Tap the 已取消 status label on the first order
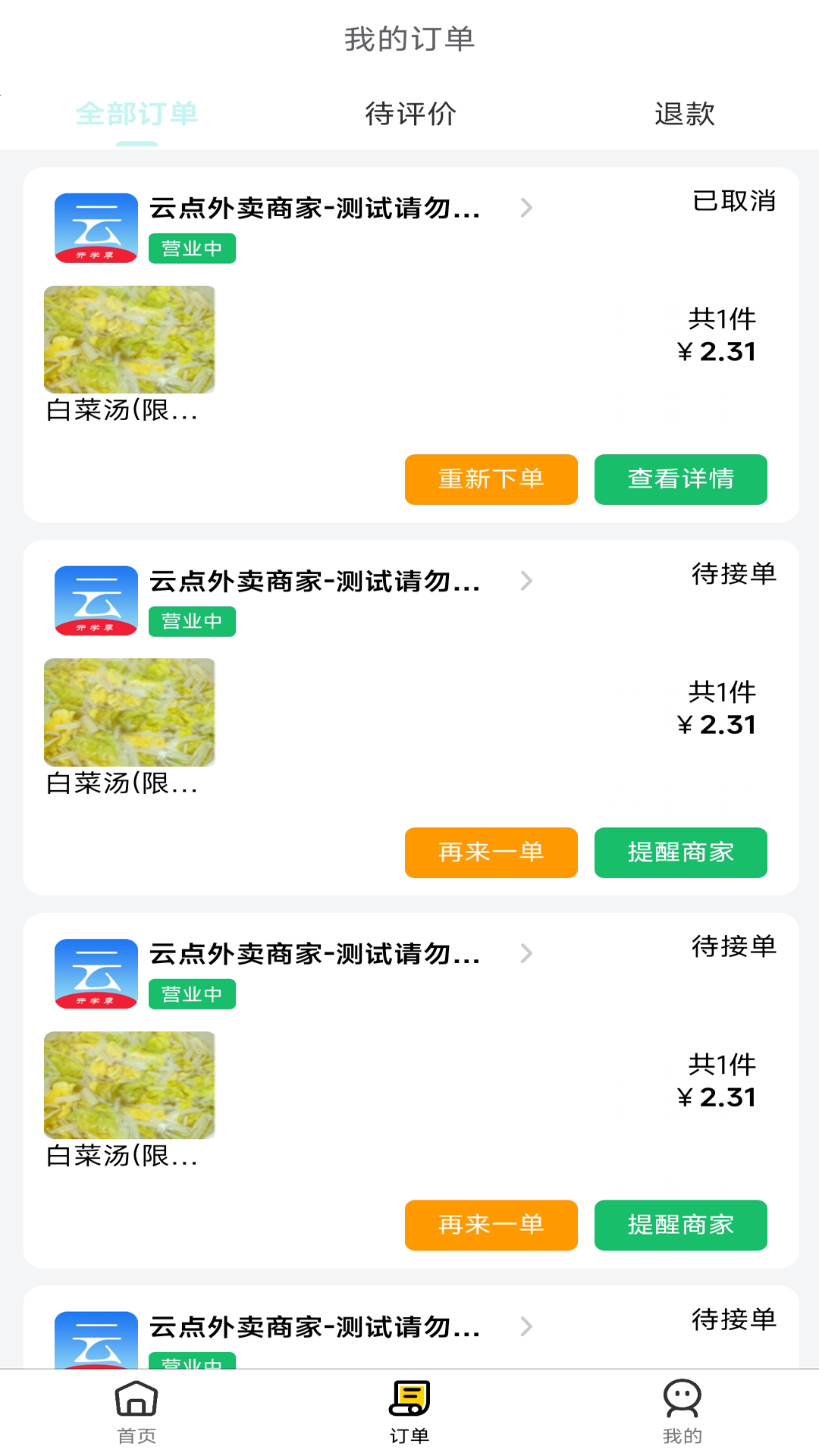The height and width of the screenshot is (1456, 819). pos(734,202)
